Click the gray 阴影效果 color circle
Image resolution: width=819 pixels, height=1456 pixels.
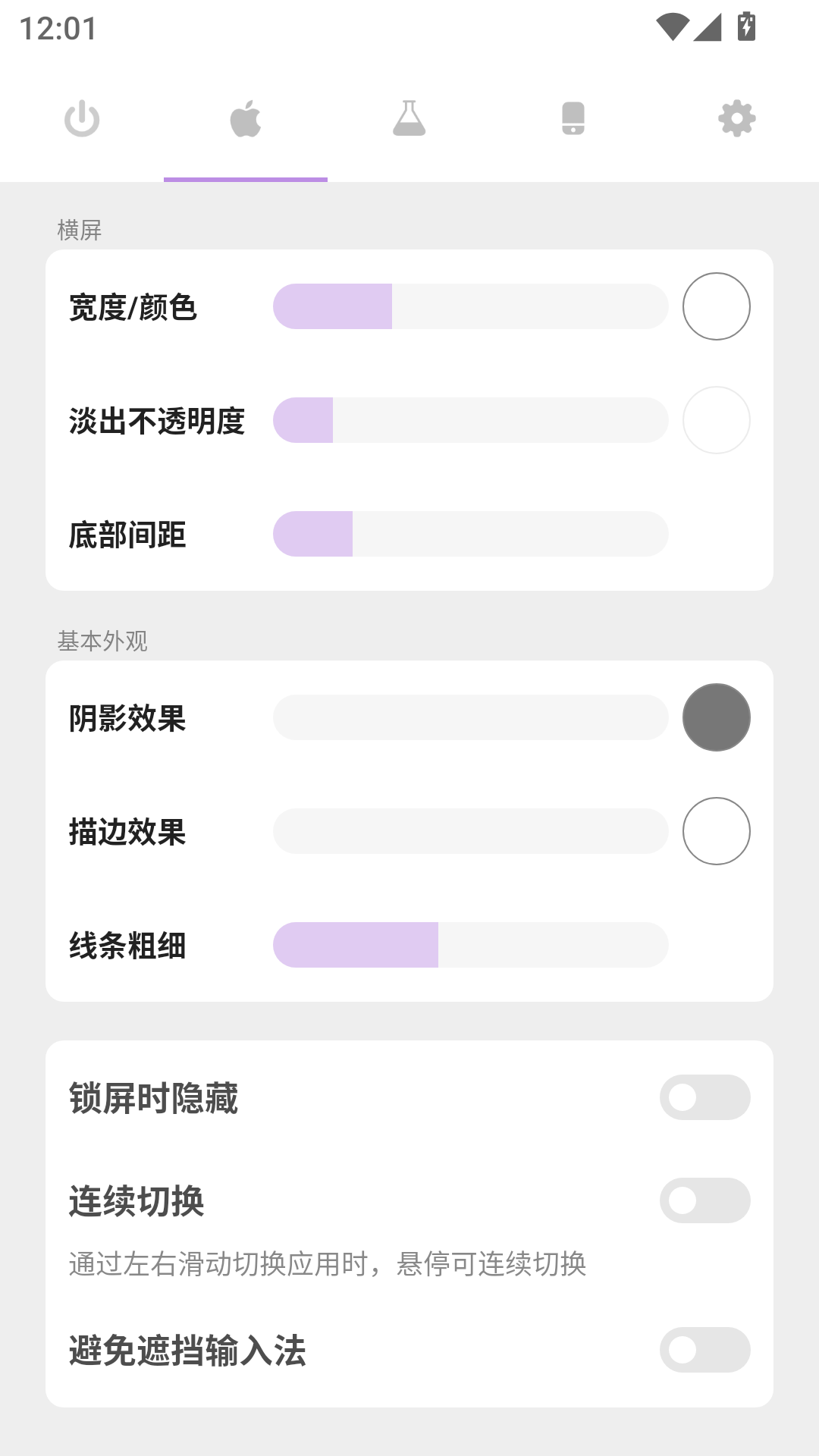tap(717, 717)
